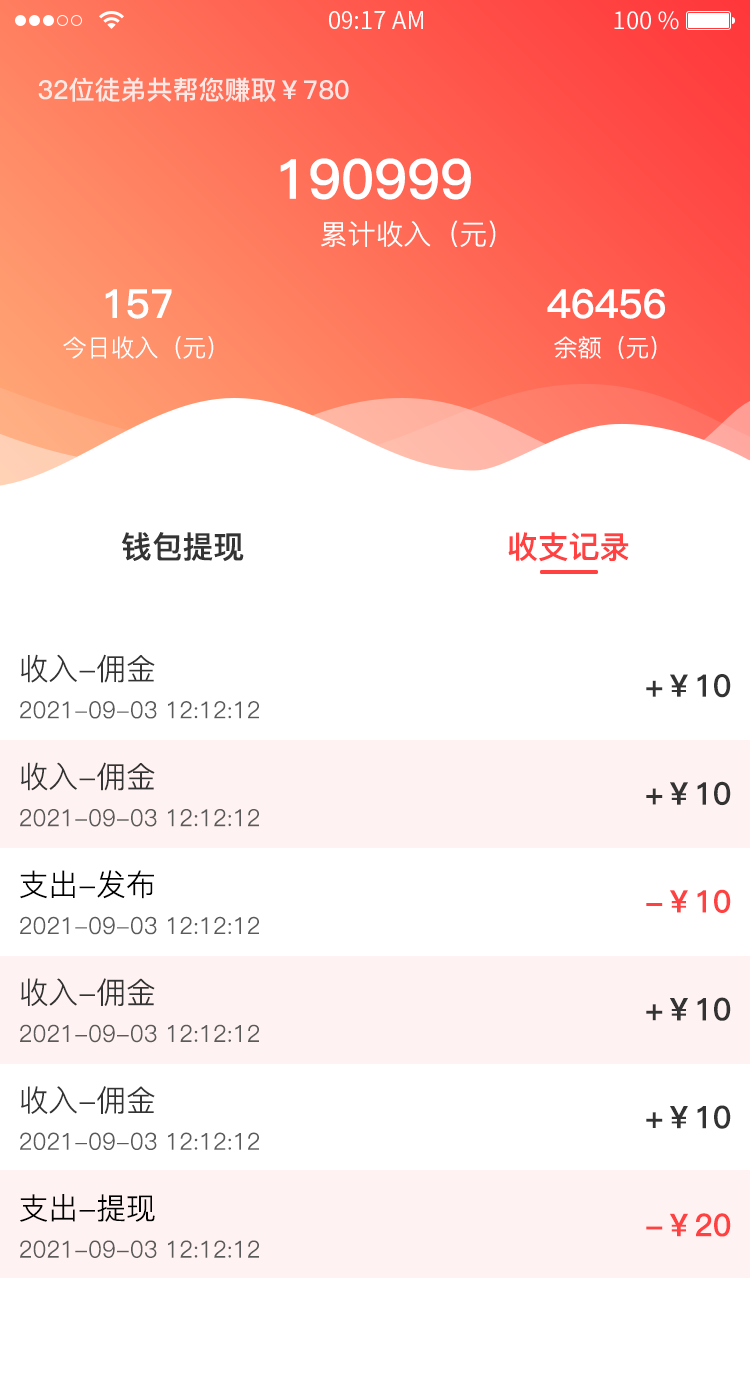The width and height of the screenshot is (750, 1397).
Task: Select the 收支记录 tab
Action: pos(568,548)
